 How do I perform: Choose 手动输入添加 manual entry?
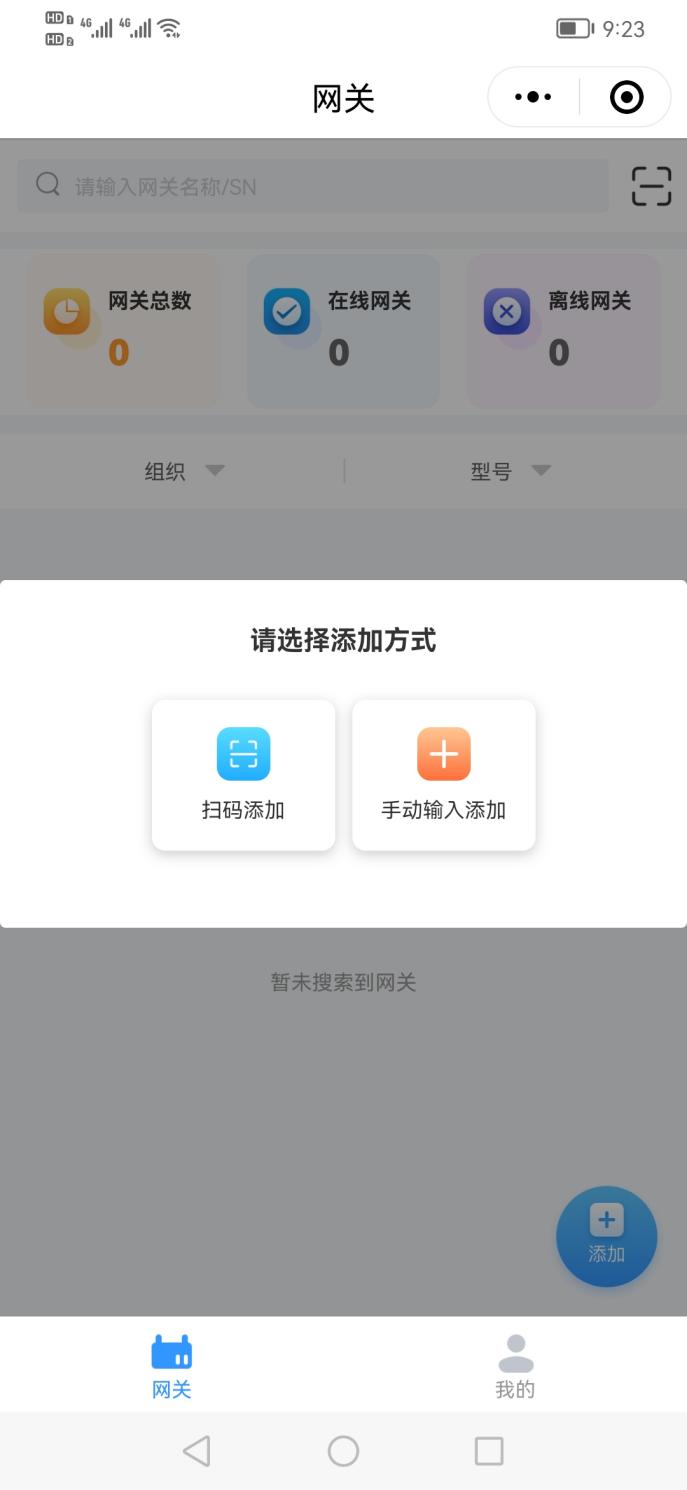[x=443, y=775]
